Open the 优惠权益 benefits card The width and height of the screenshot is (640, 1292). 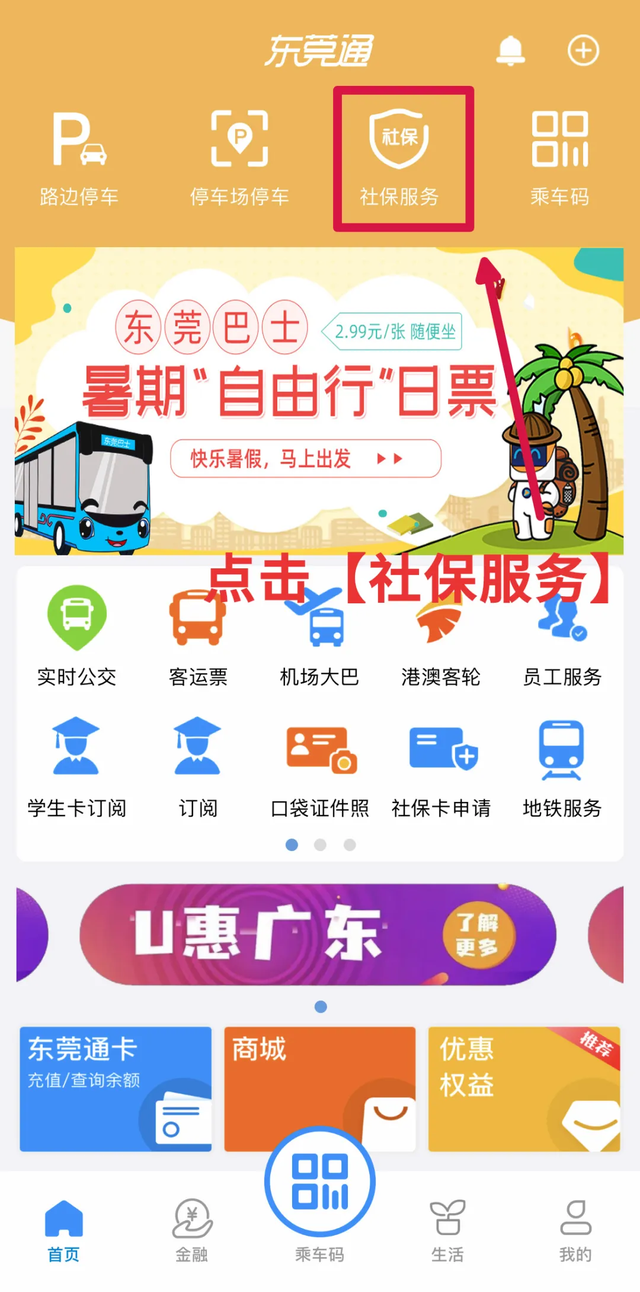(x=524, y=1089)
